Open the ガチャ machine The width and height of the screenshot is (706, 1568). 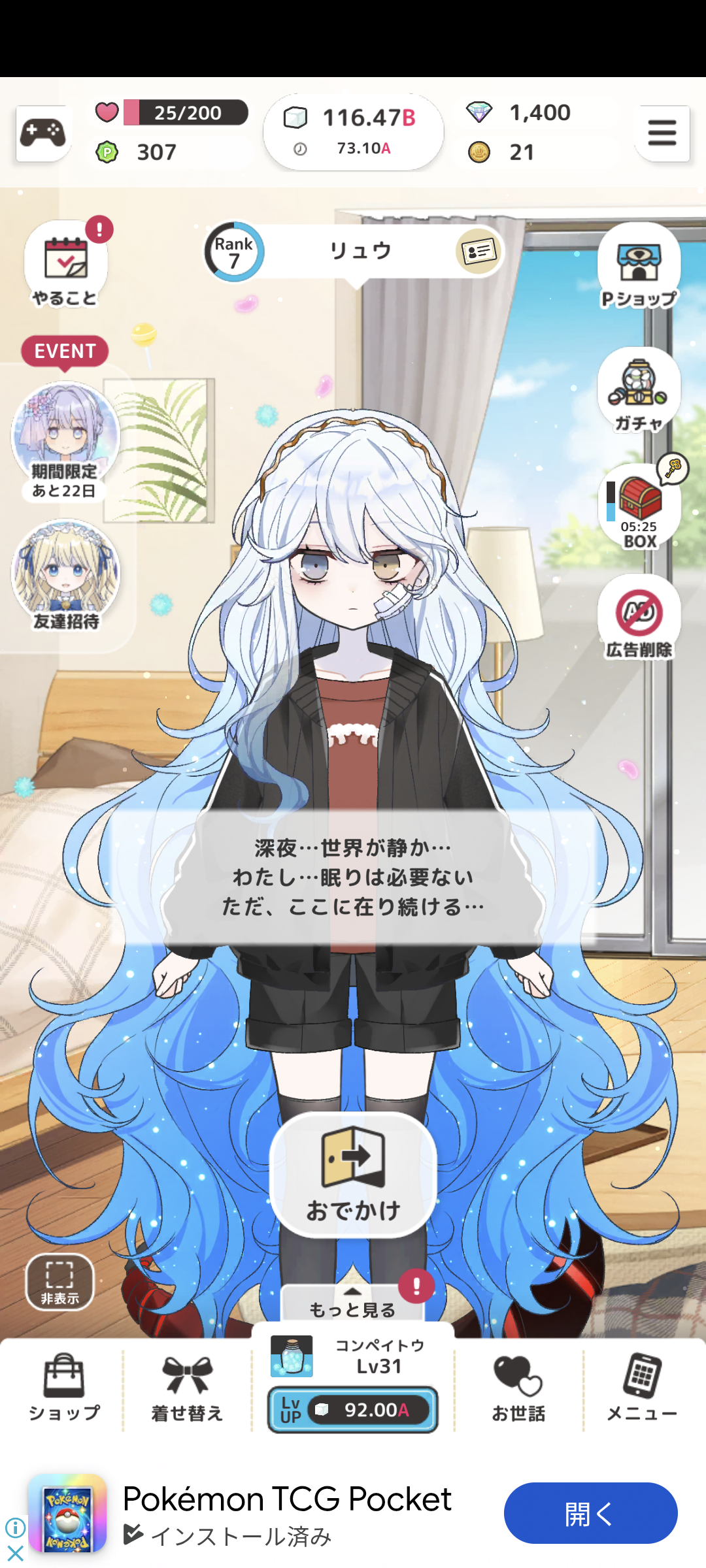point(639,390)
